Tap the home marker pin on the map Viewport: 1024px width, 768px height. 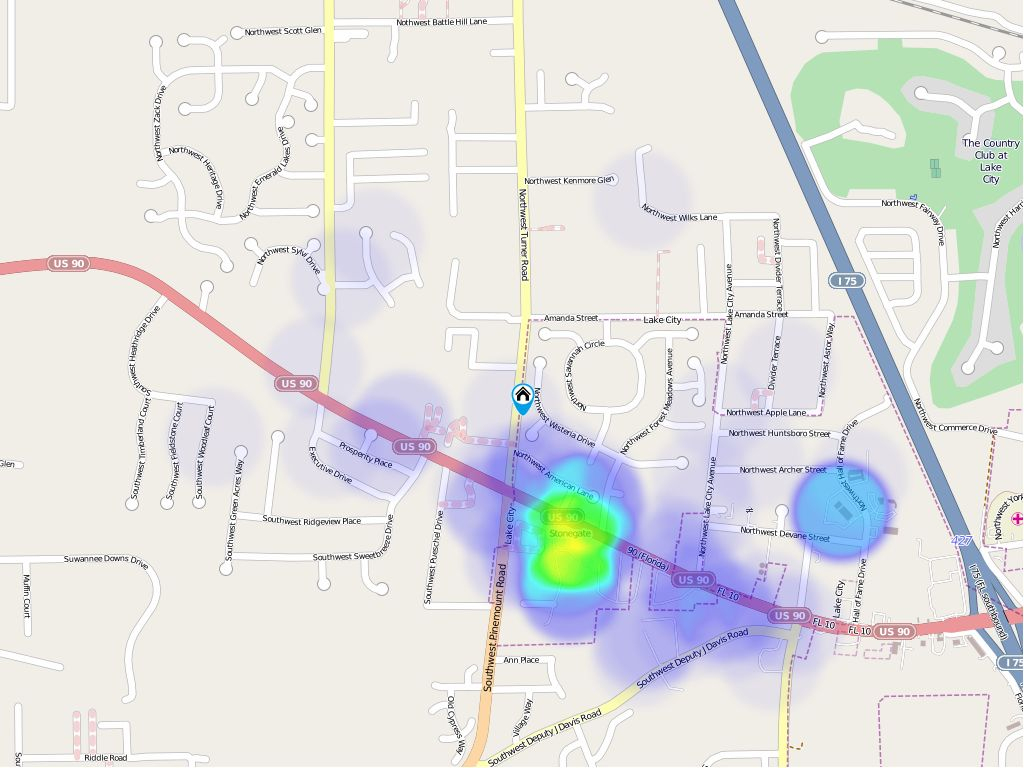(x=522, y=398)
